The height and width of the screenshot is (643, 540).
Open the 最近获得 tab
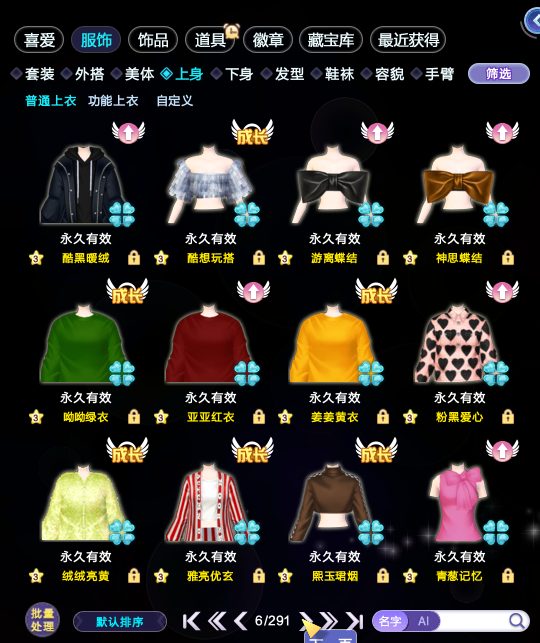coord(408,40)
